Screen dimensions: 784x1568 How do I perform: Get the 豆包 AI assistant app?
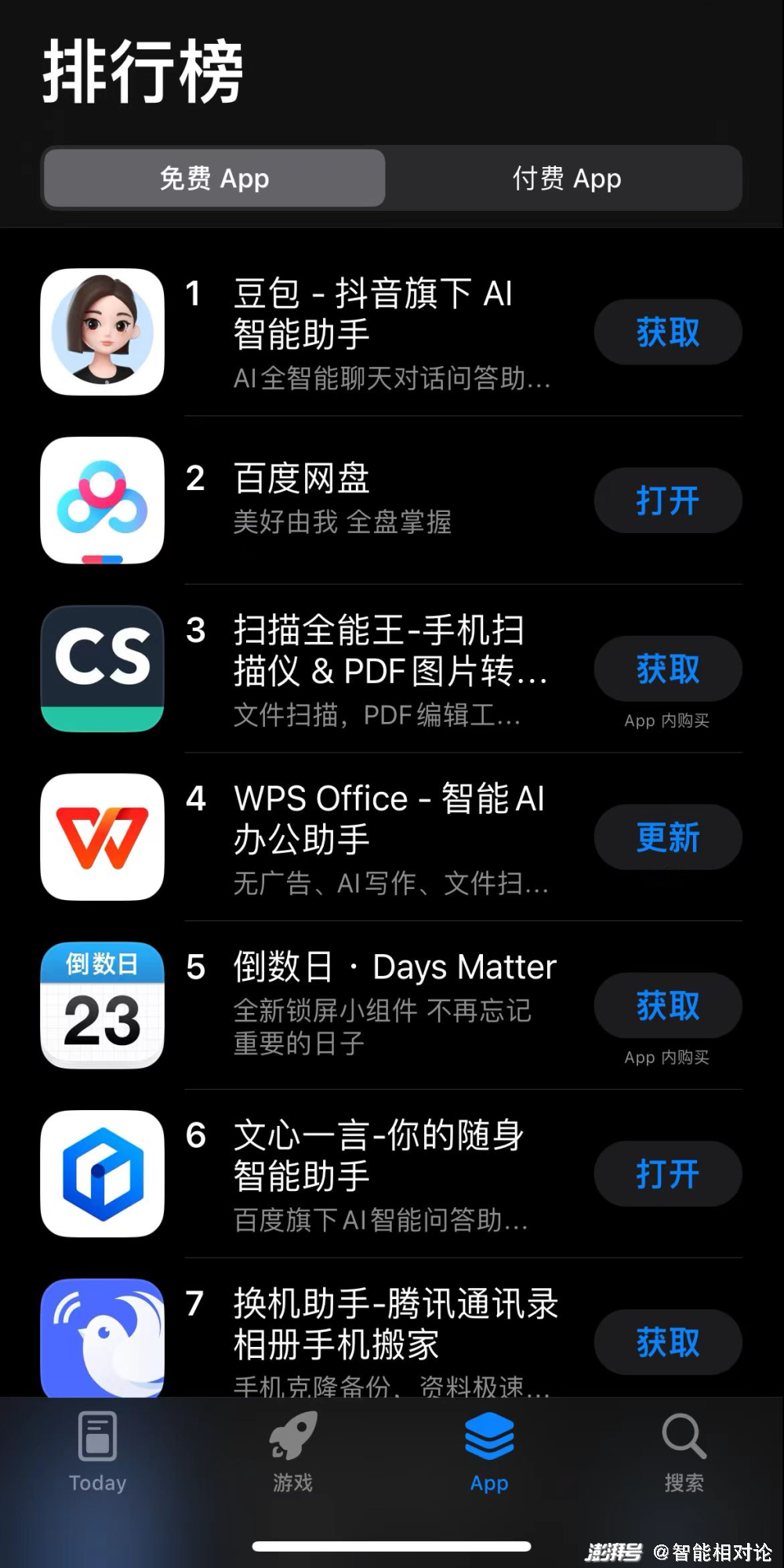667,332
